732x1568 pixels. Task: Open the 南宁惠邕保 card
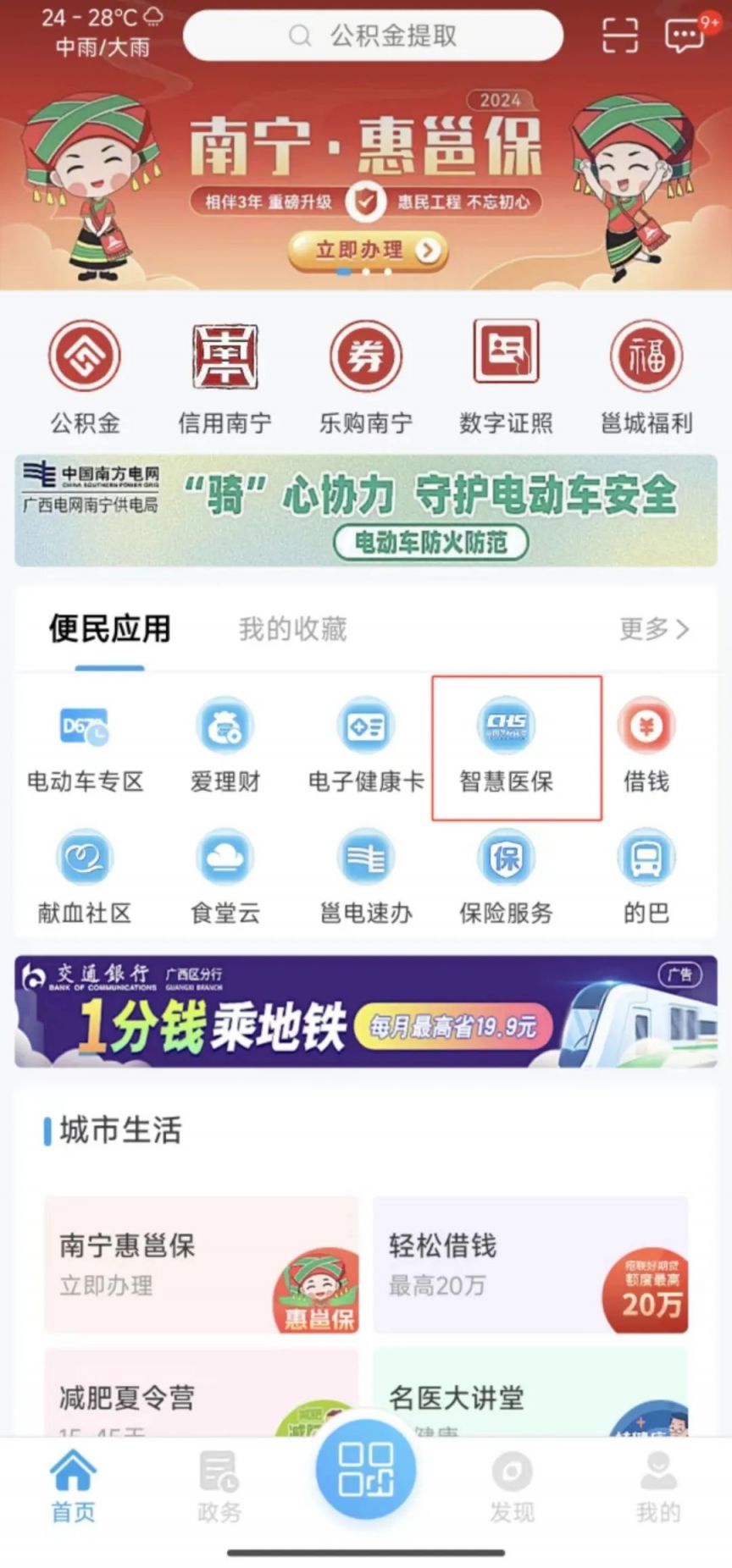(202, 1265)
